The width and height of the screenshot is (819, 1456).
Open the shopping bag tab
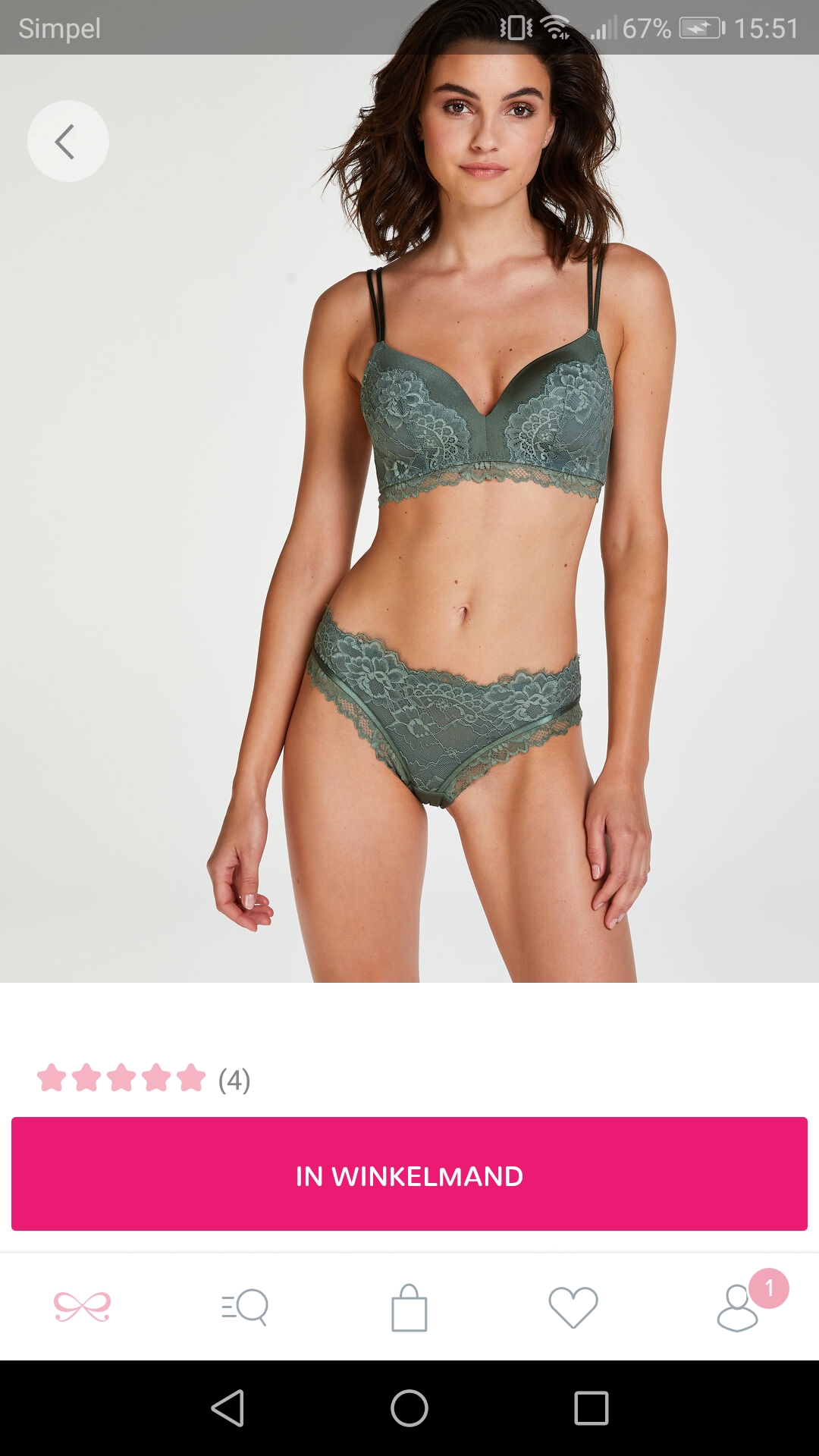click(x=409, y=1307)
